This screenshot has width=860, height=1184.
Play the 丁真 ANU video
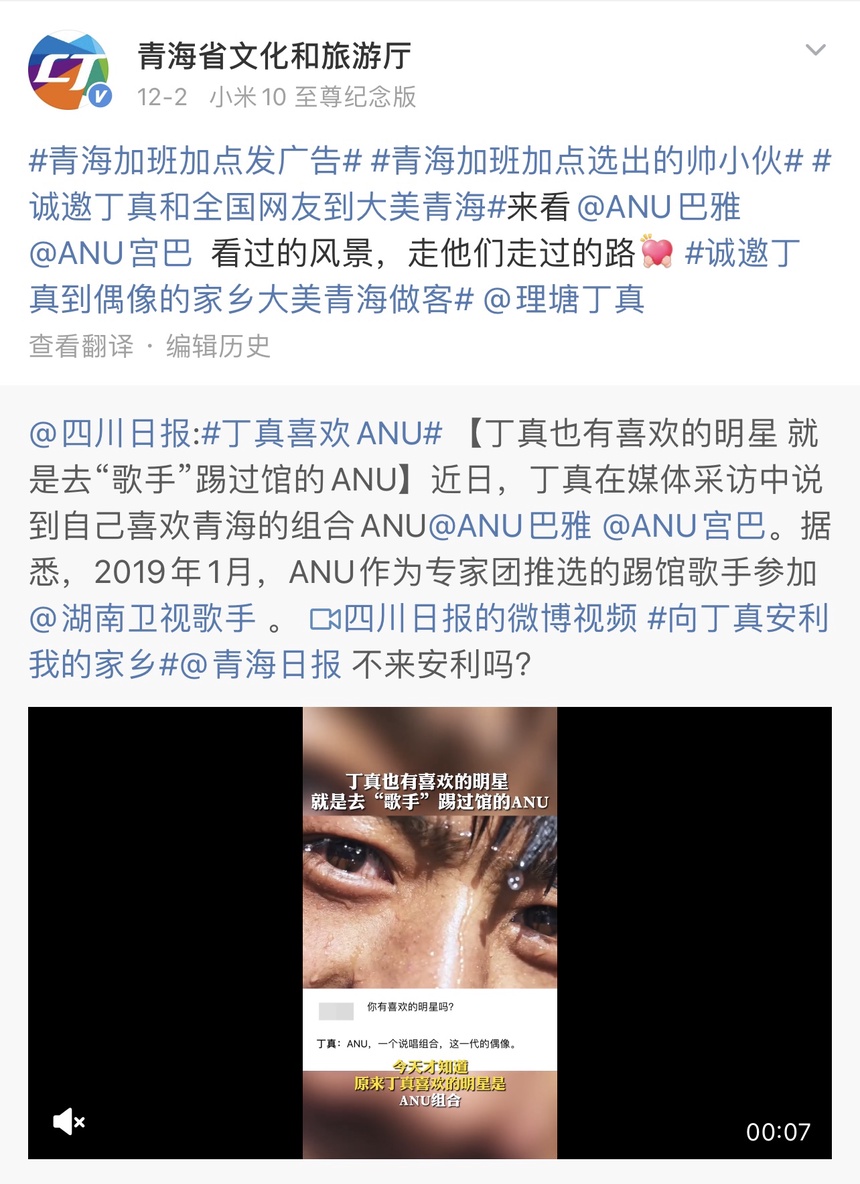pos(430,932)
